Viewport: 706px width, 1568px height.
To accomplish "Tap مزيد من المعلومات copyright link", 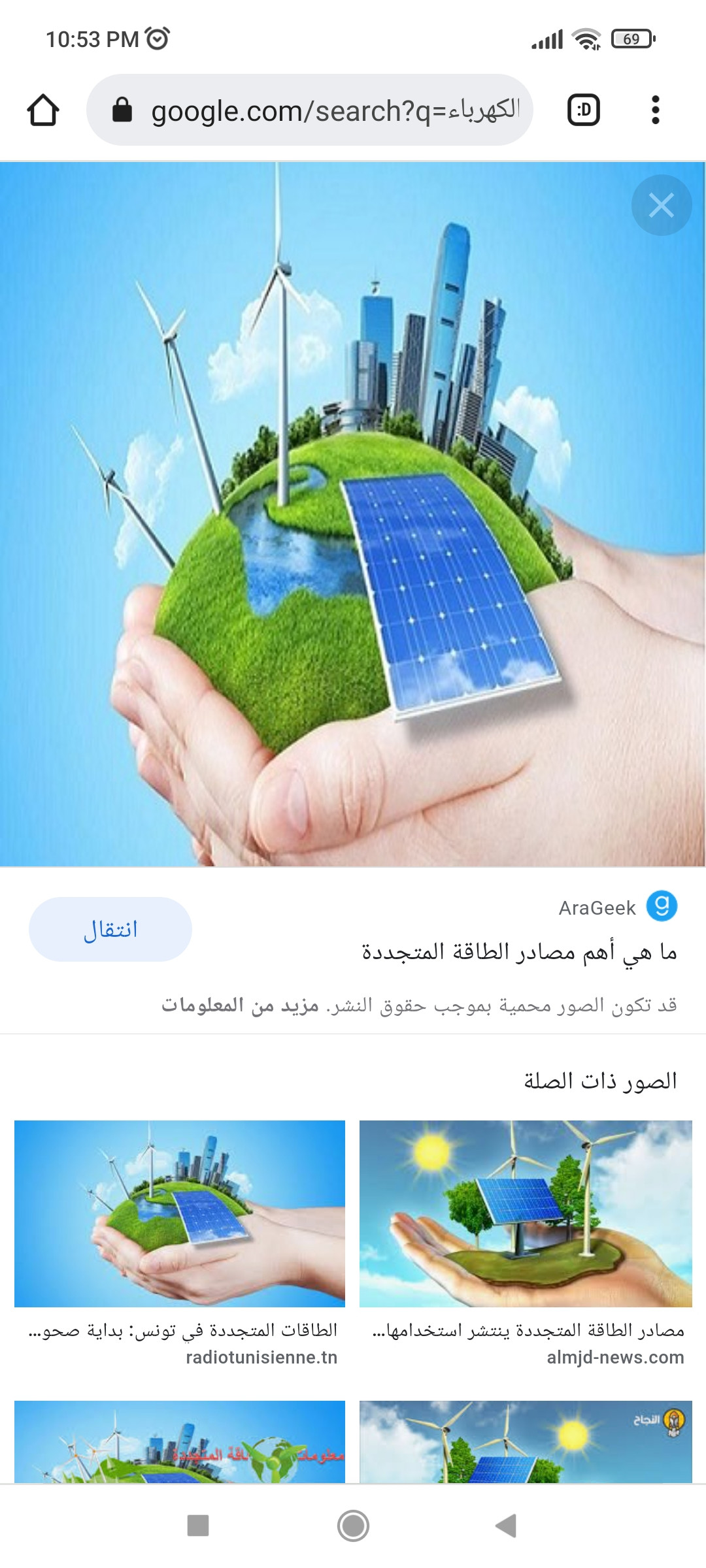I will pyautogui.click(x=240, y=1005).
